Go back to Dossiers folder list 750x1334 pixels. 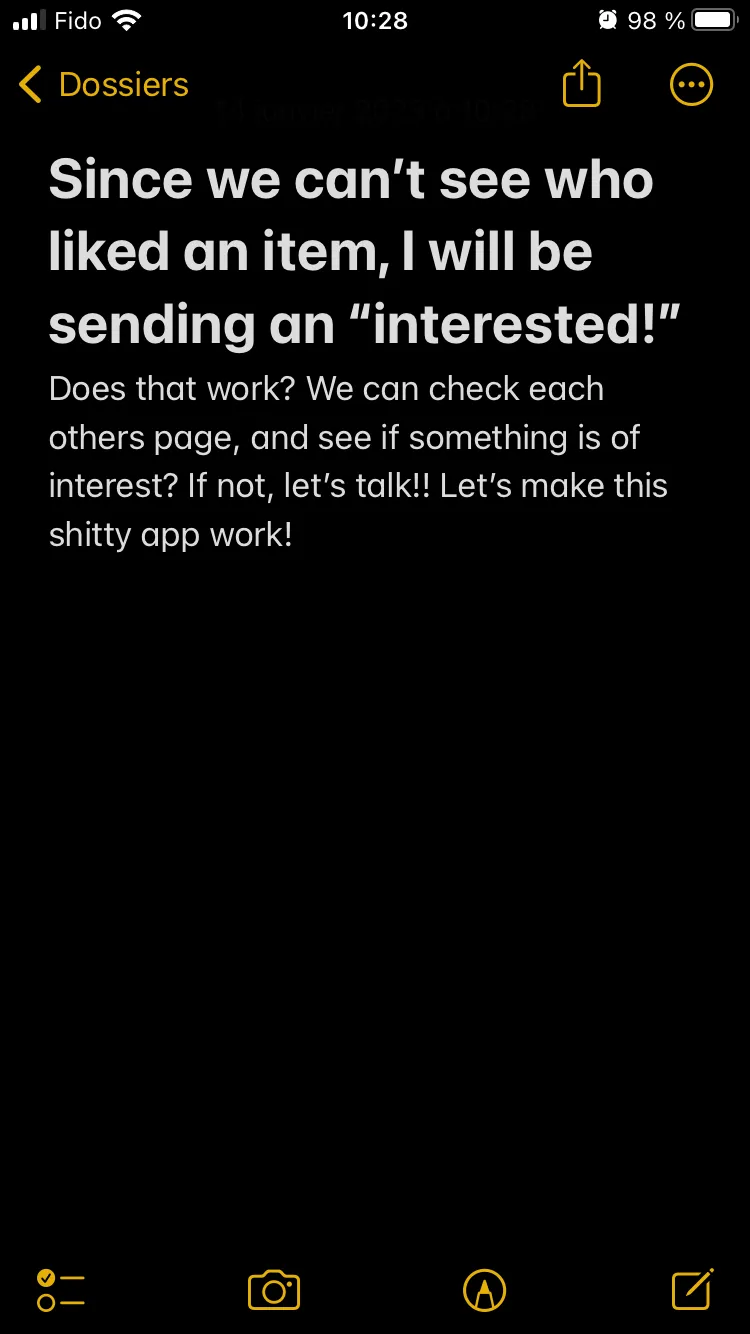point(104,85)
